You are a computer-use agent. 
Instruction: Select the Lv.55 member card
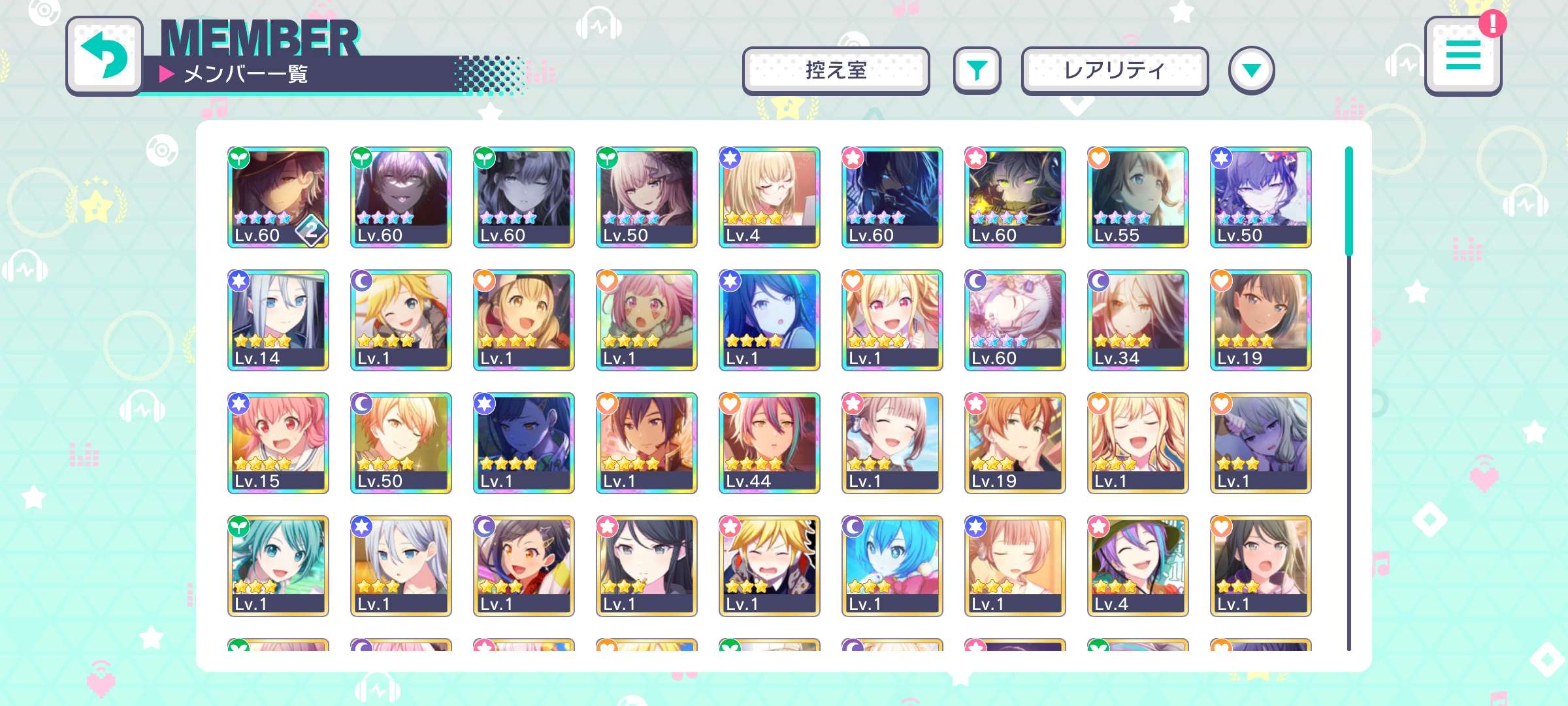coord(1137,197)
